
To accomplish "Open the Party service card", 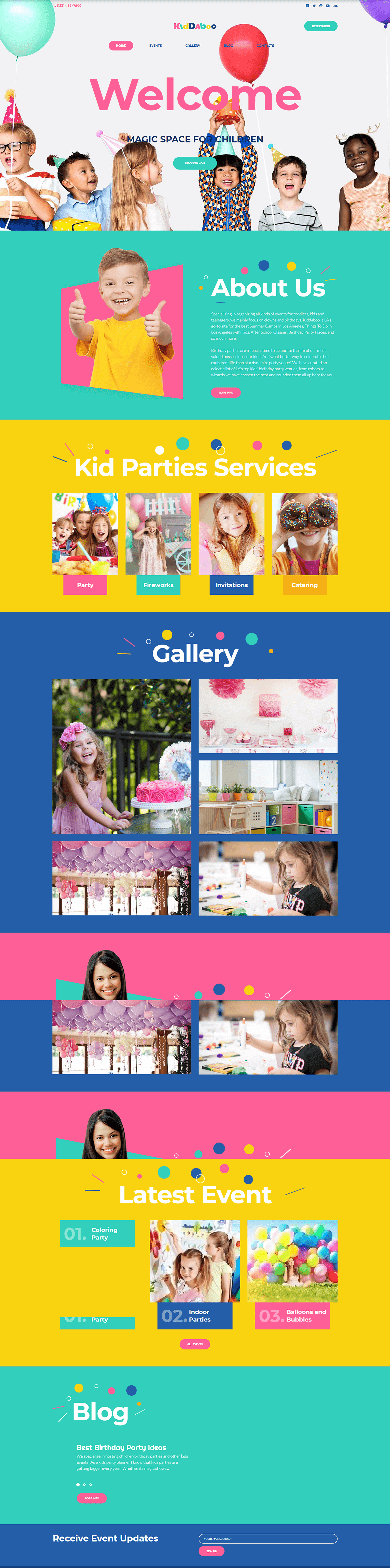I will (x=85, y=585).
